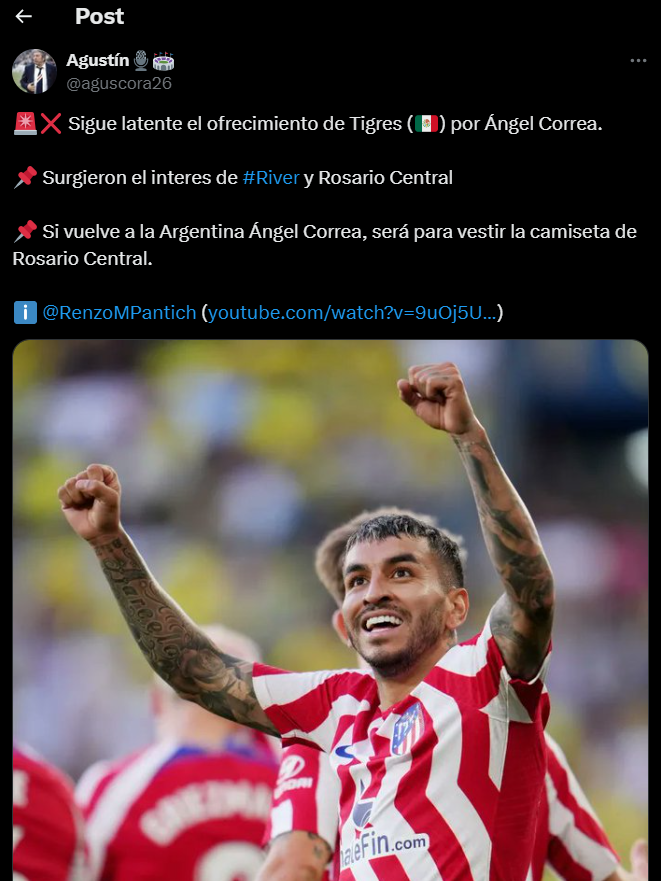The height and width of the screenshot is (881, 661).
Task: Open the @RenzoMPantich mention
Action: tap(118, 313)
